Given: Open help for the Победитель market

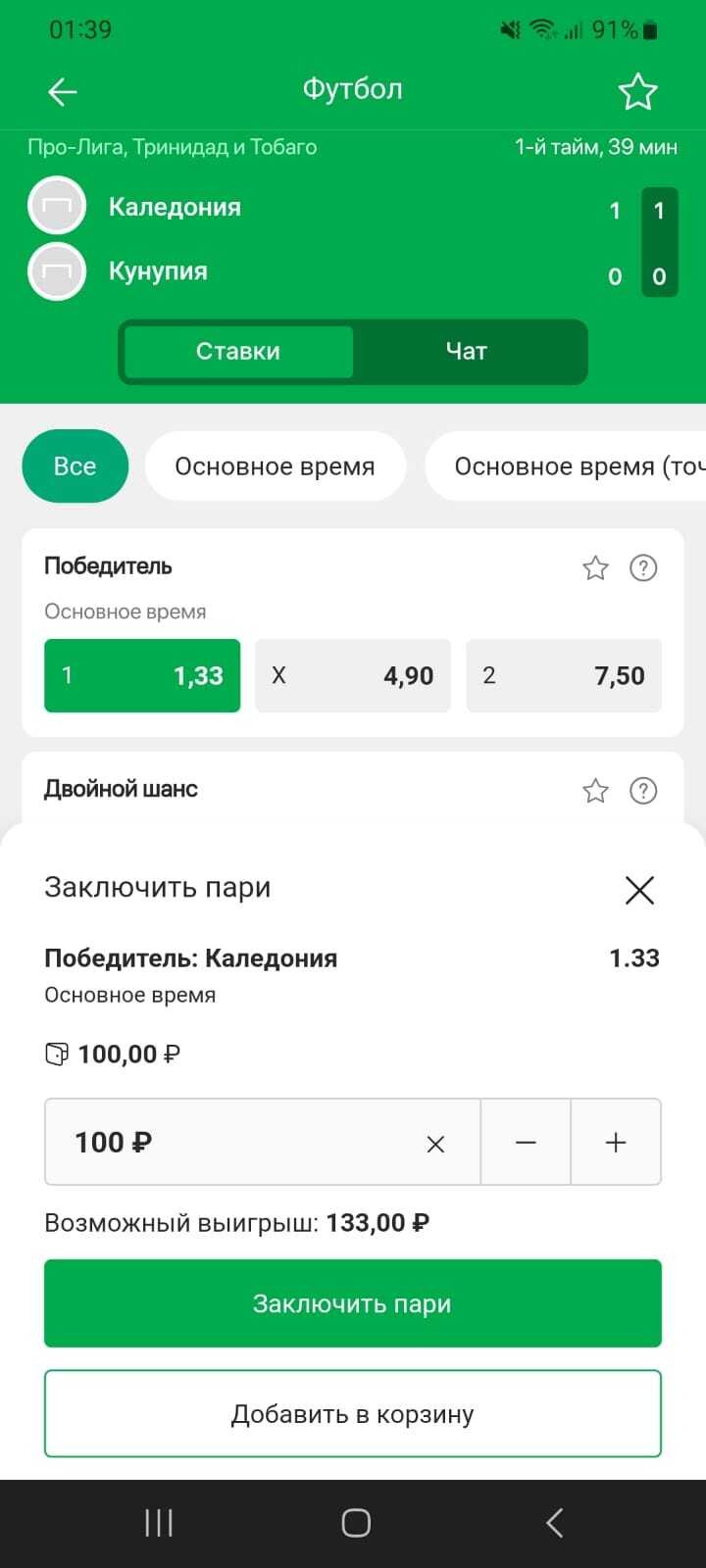Looking at the screenshot, I should (643, 568).
